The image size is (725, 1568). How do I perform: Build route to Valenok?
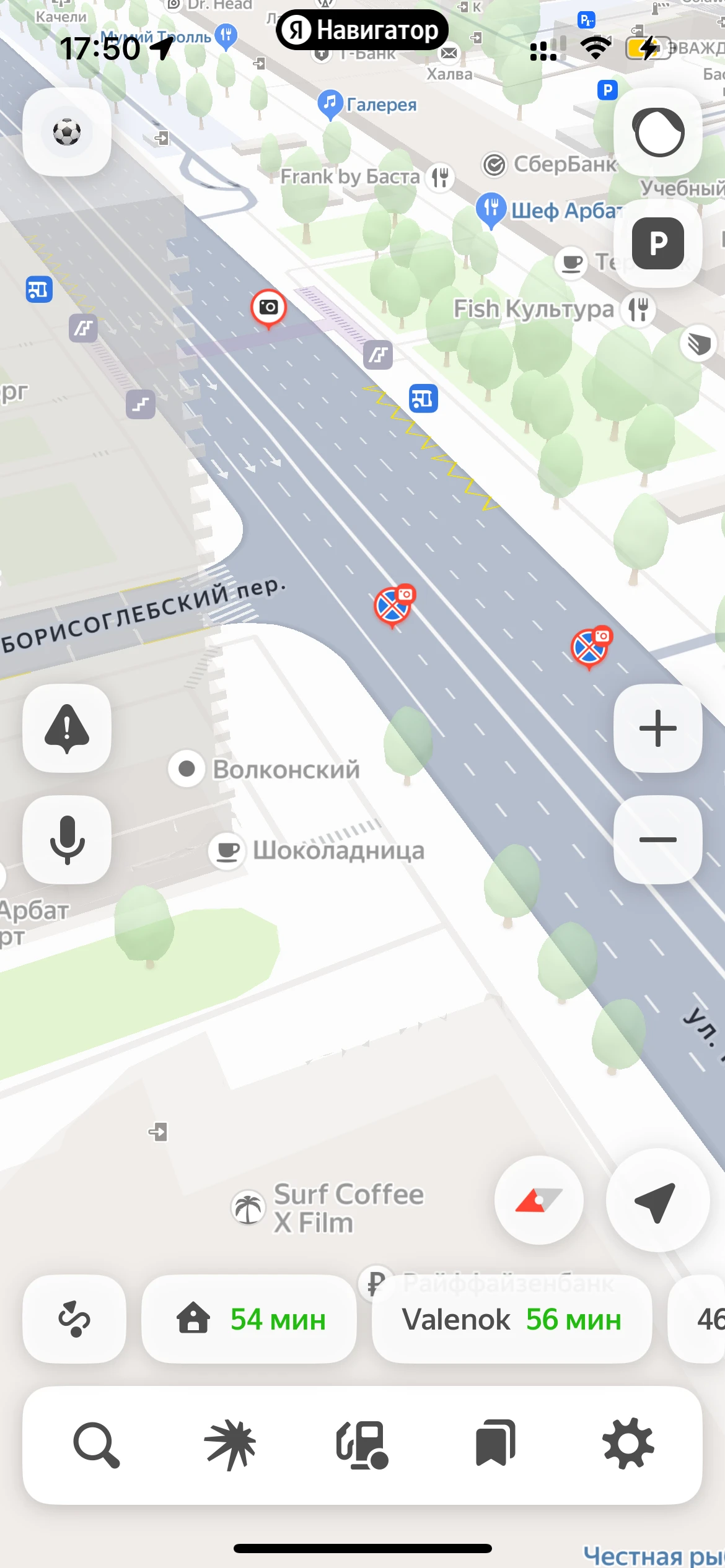click(x=512, y=1319)
